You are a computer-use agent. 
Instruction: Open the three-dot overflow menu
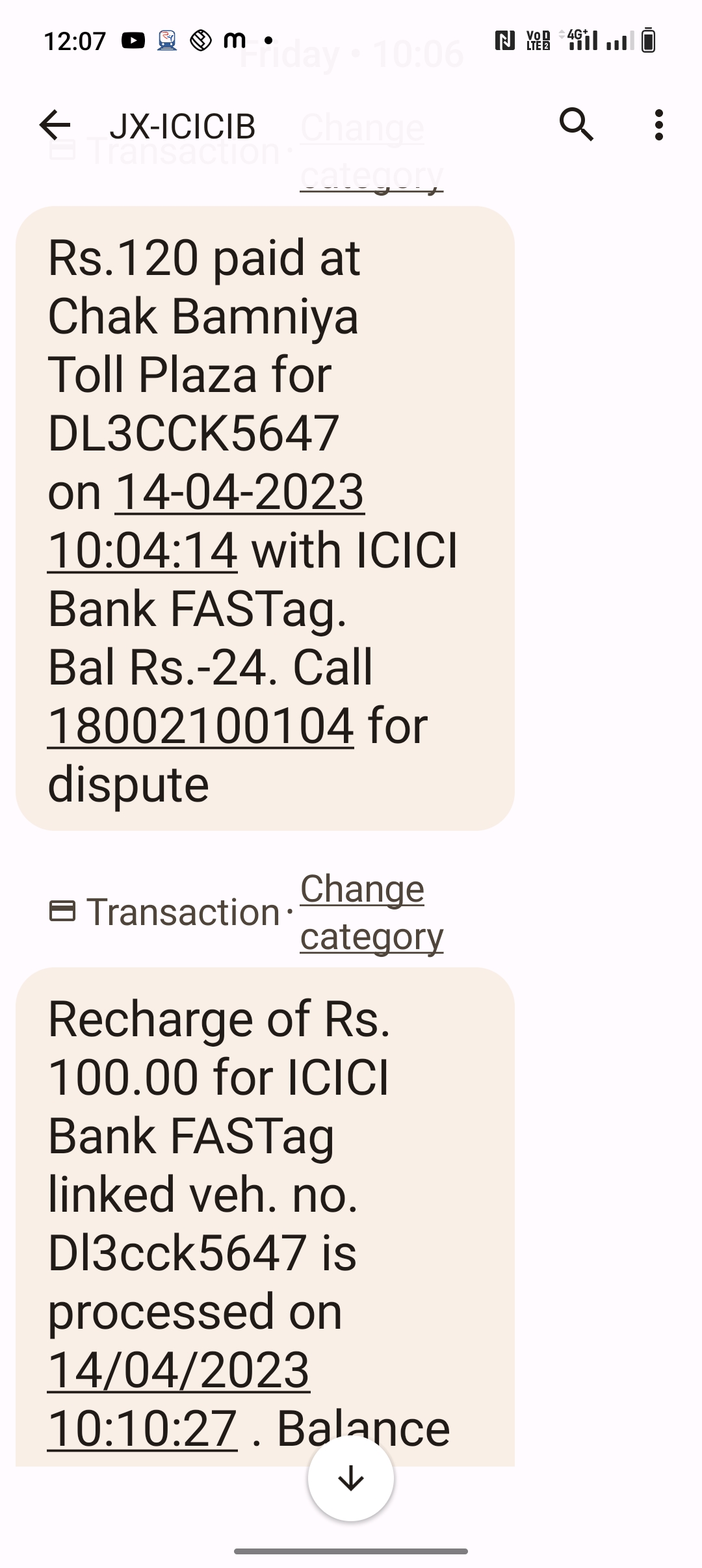[x=658, y=125]
